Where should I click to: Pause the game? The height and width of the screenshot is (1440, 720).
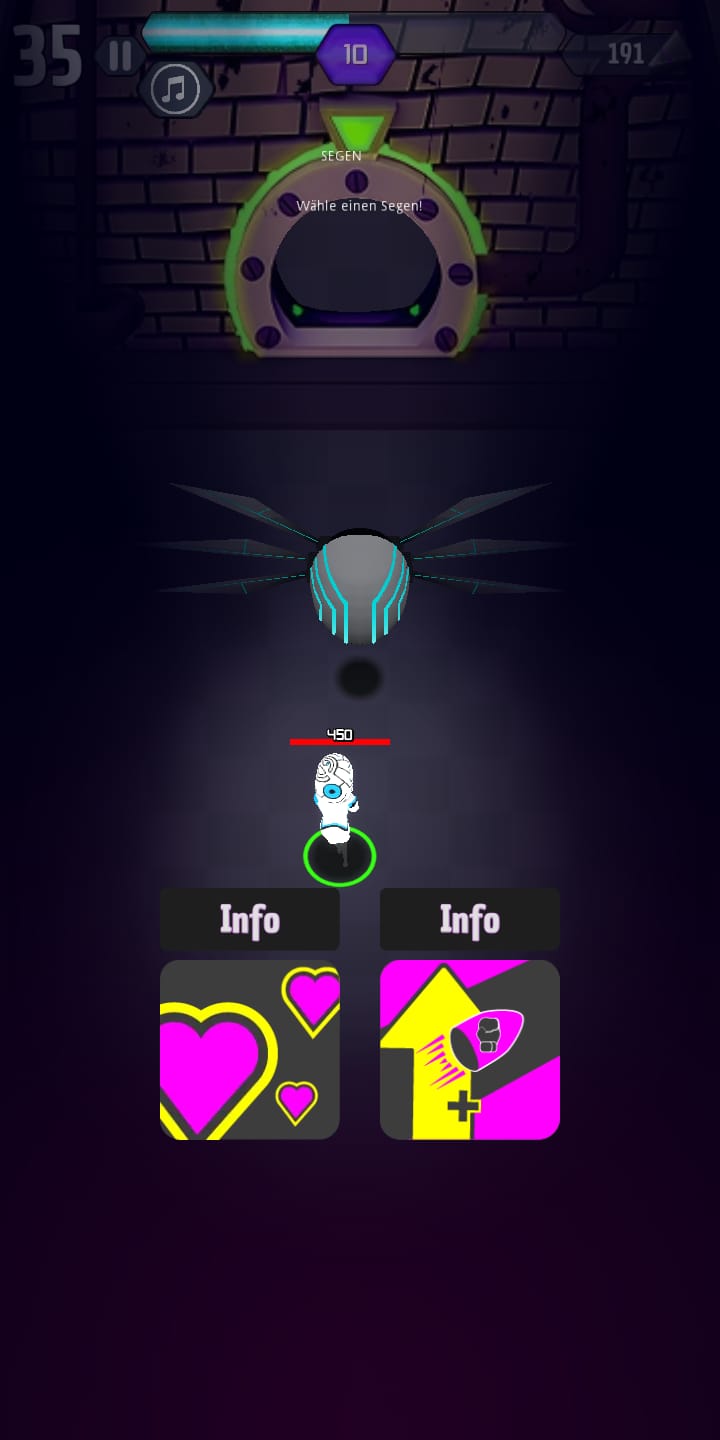(120, 56)
